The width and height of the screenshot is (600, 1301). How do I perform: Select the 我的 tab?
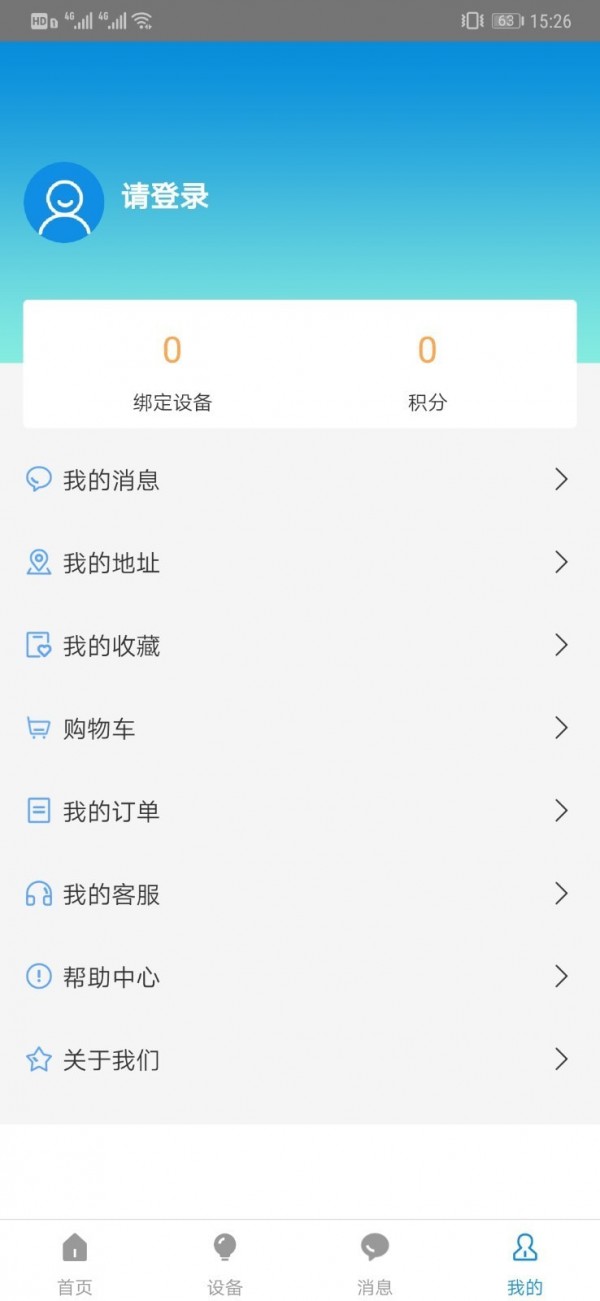coord(525,1262)
